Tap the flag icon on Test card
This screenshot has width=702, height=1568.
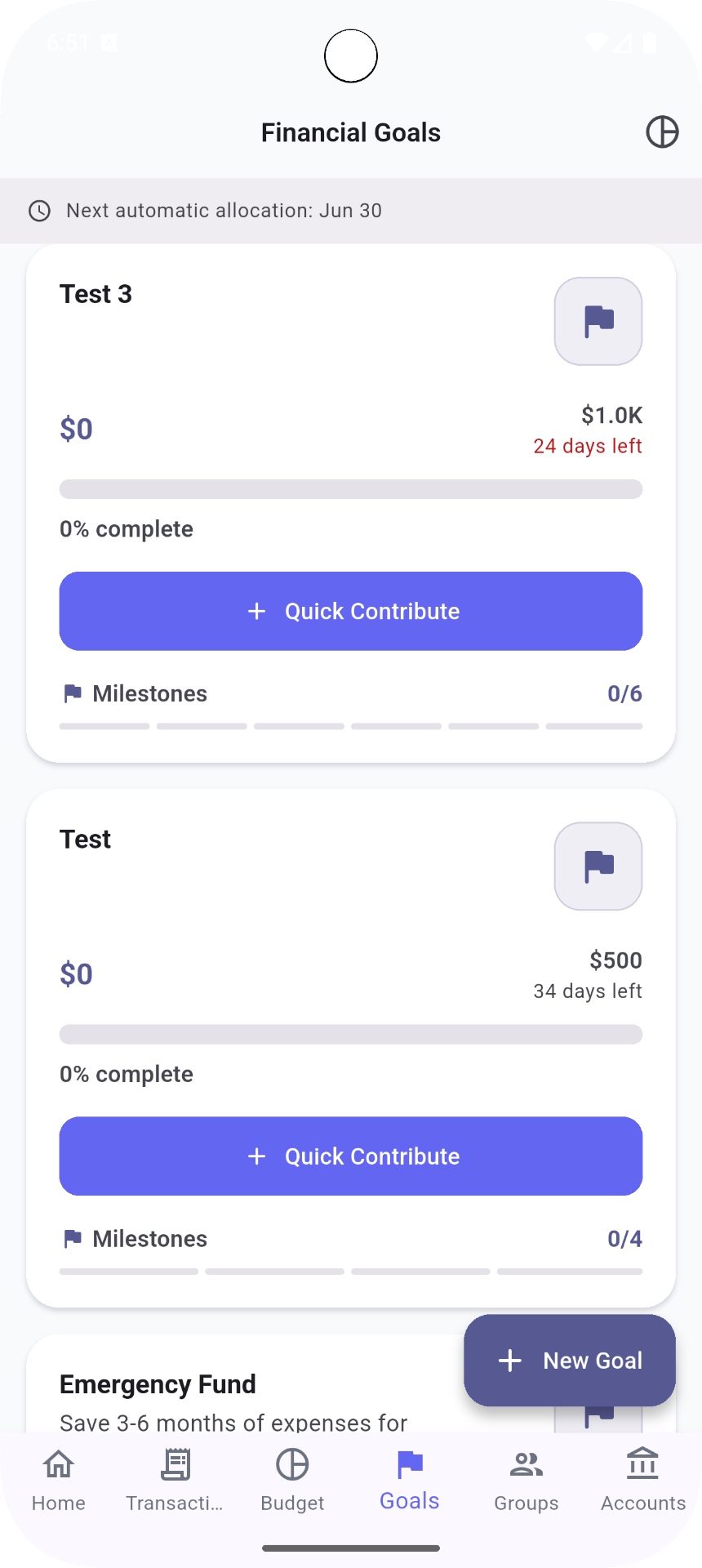[x=598, y=866]
